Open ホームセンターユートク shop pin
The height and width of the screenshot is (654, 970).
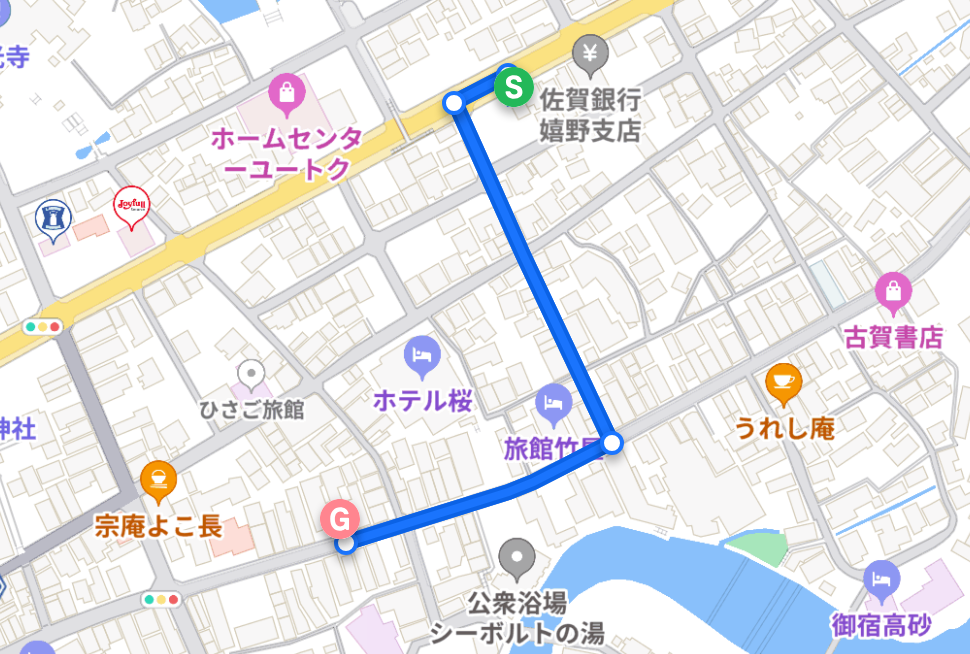pos(286,95)
